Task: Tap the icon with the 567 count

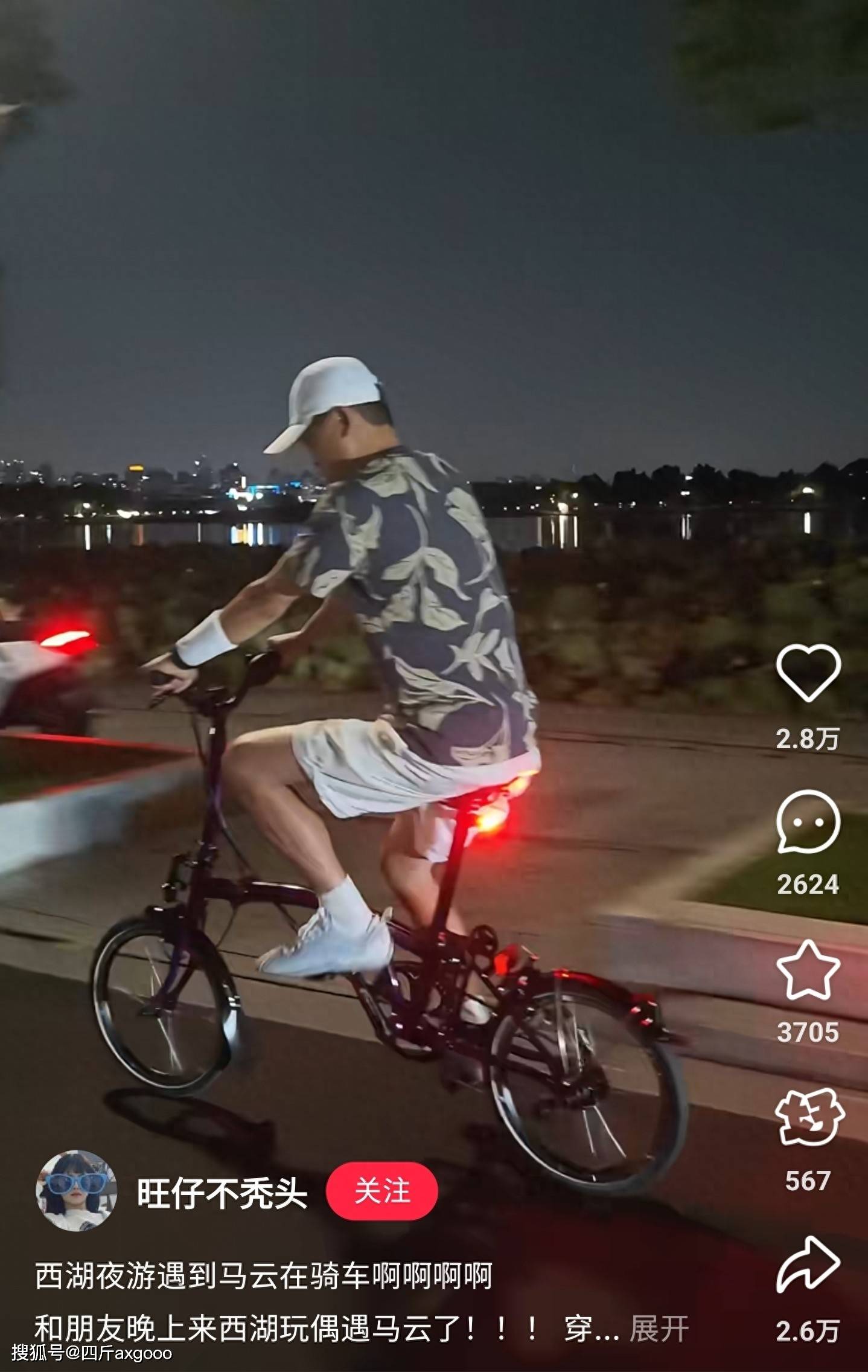Action: [809, 1118]
